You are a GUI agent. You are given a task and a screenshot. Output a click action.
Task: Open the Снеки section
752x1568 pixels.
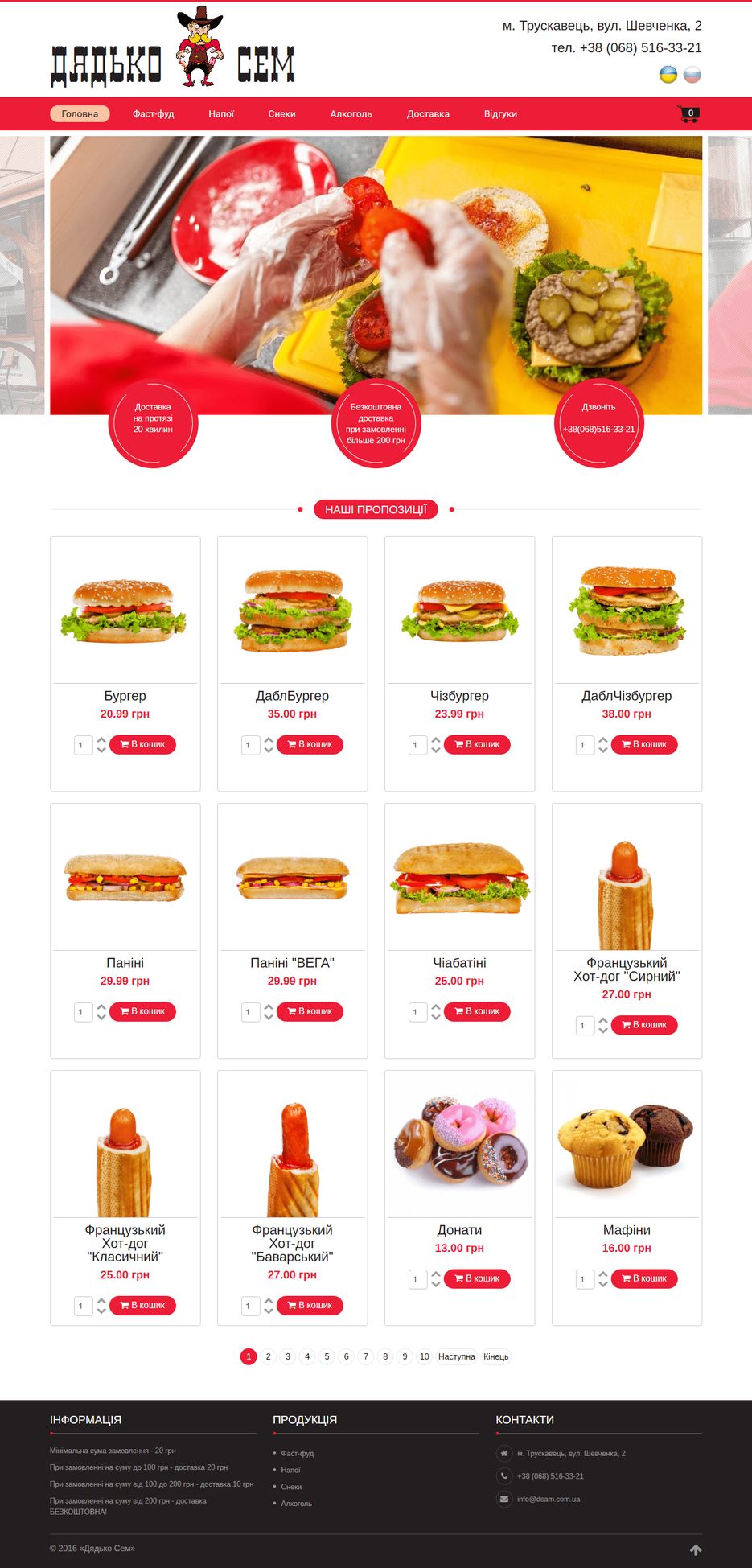pyautogui.click(x=281, y=114)
